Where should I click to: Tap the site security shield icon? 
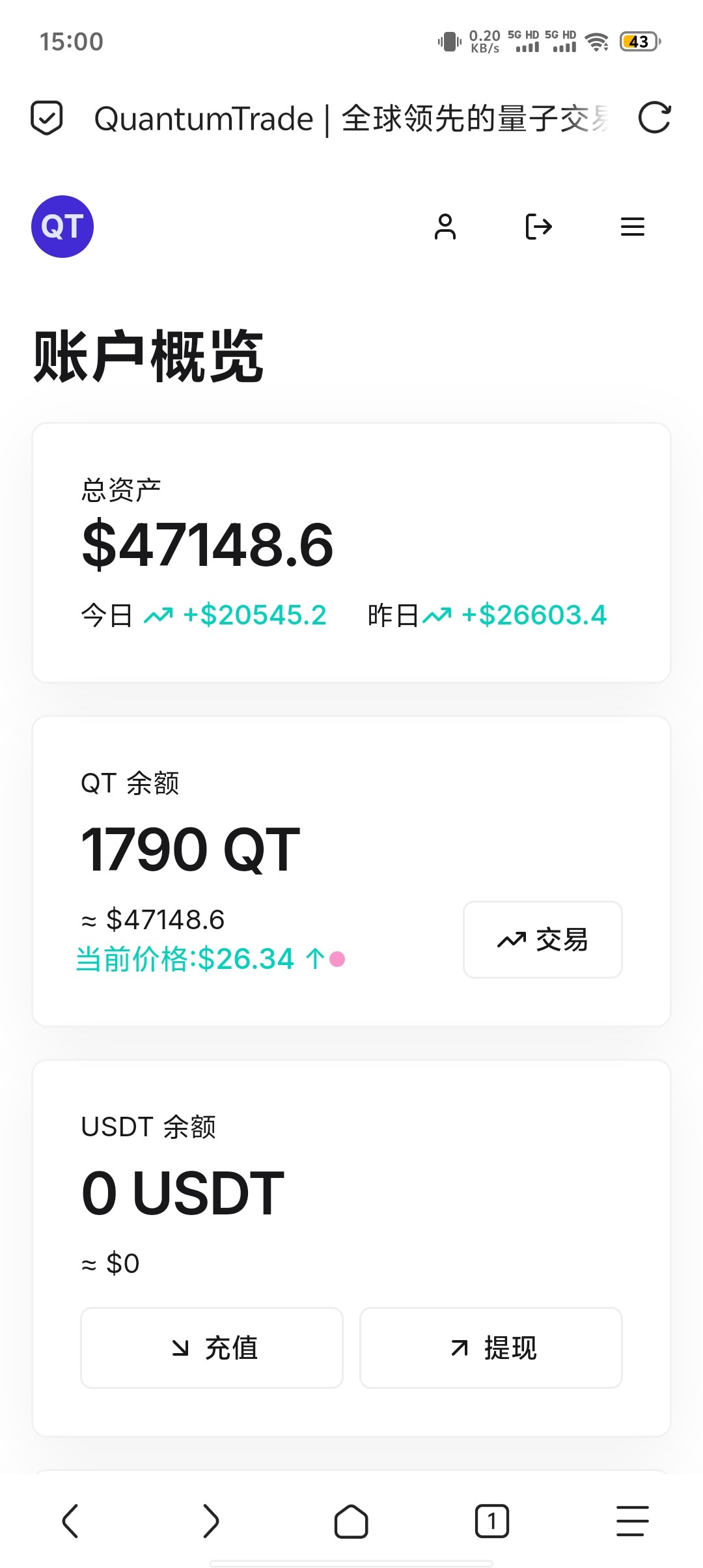click(47, 118)
